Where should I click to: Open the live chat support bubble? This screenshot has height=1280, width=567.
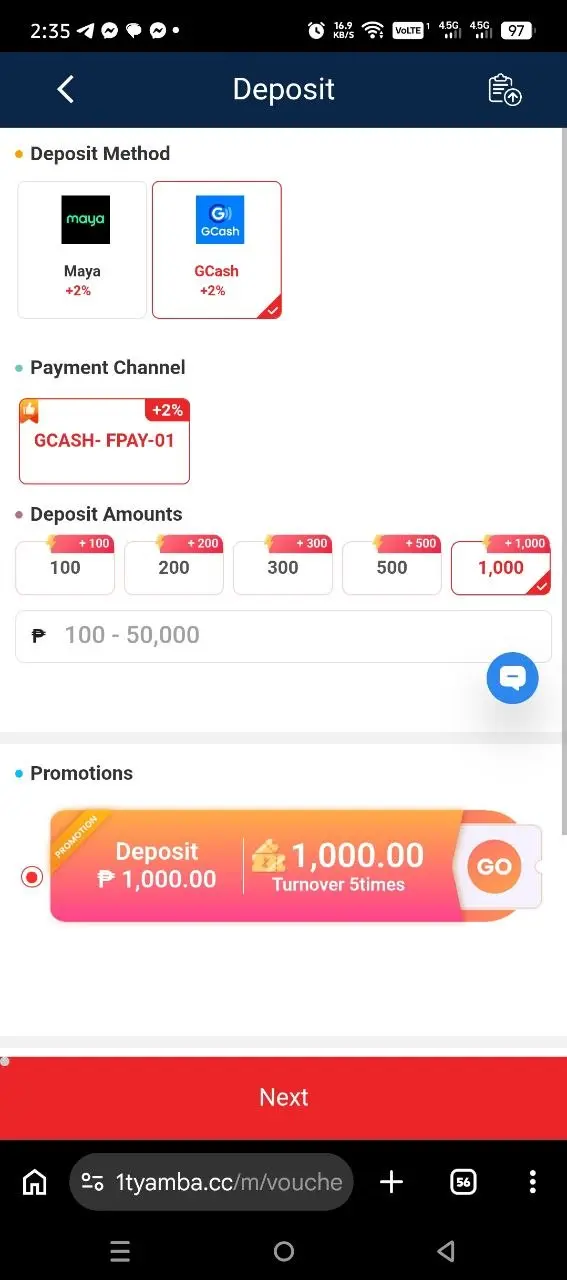[512, 678]
